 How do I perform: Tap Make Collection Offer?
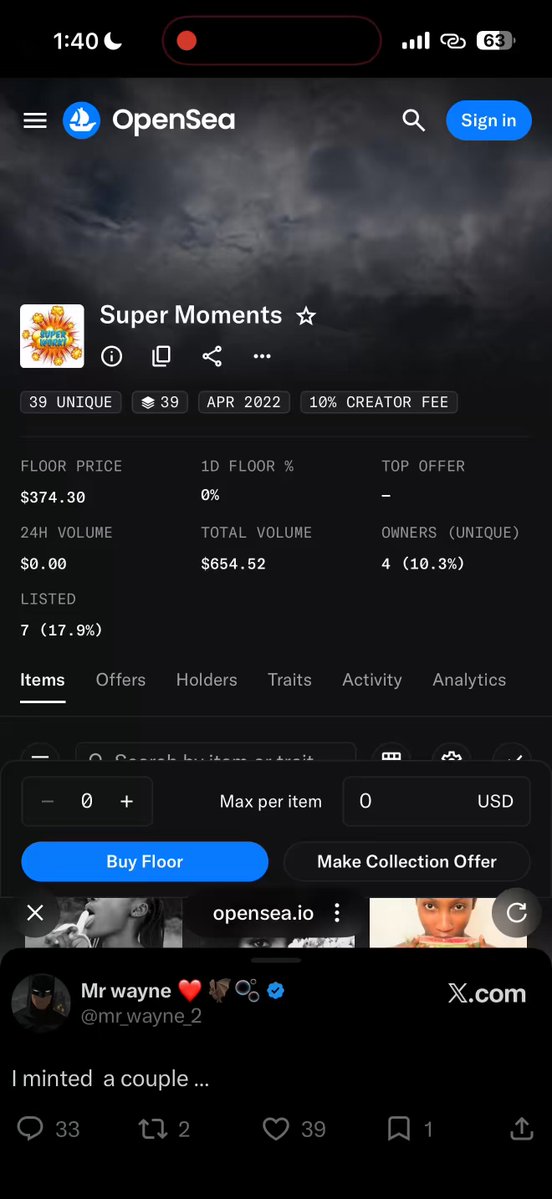pos(407,862)
